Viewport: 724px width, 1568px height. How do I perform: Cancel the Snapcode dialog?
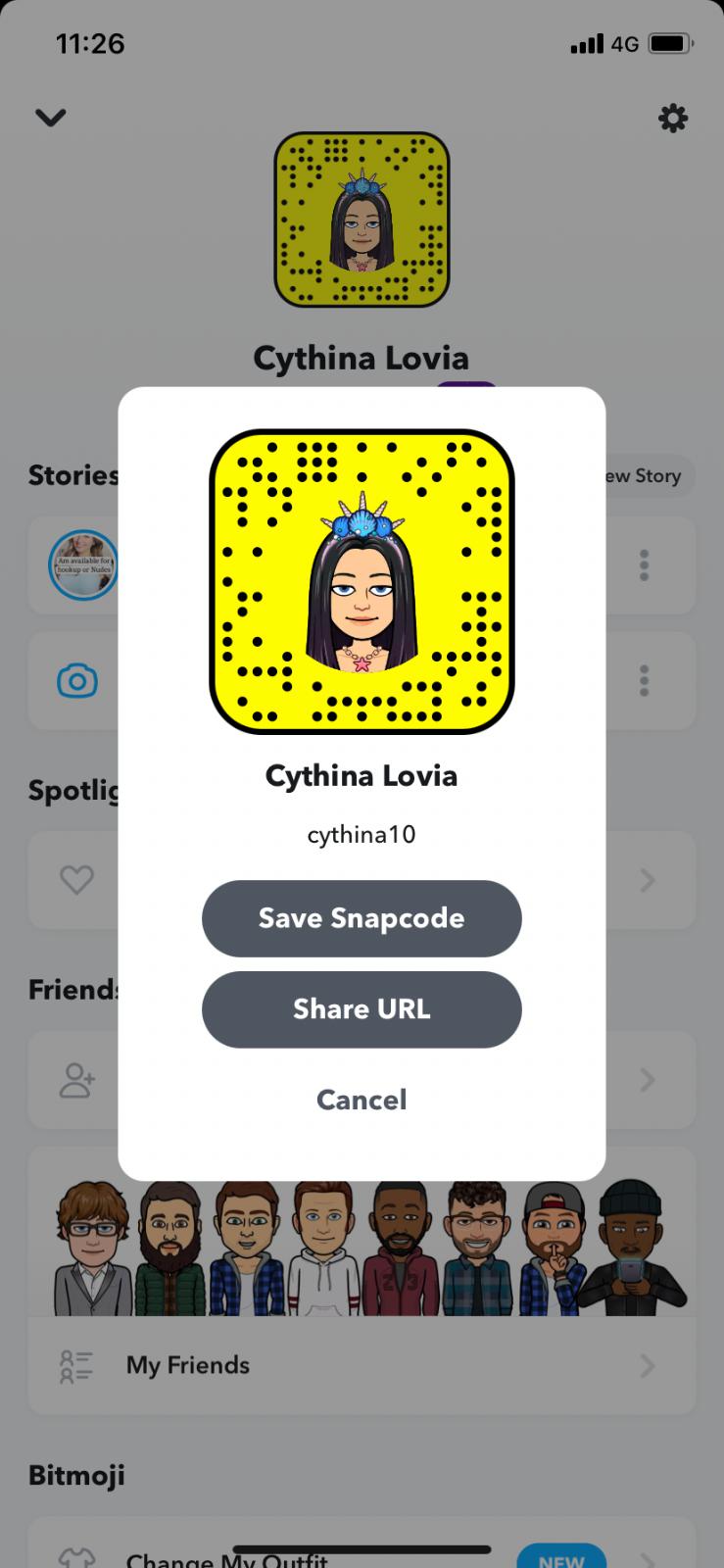pyautogui.click(x=362, y=1100)
